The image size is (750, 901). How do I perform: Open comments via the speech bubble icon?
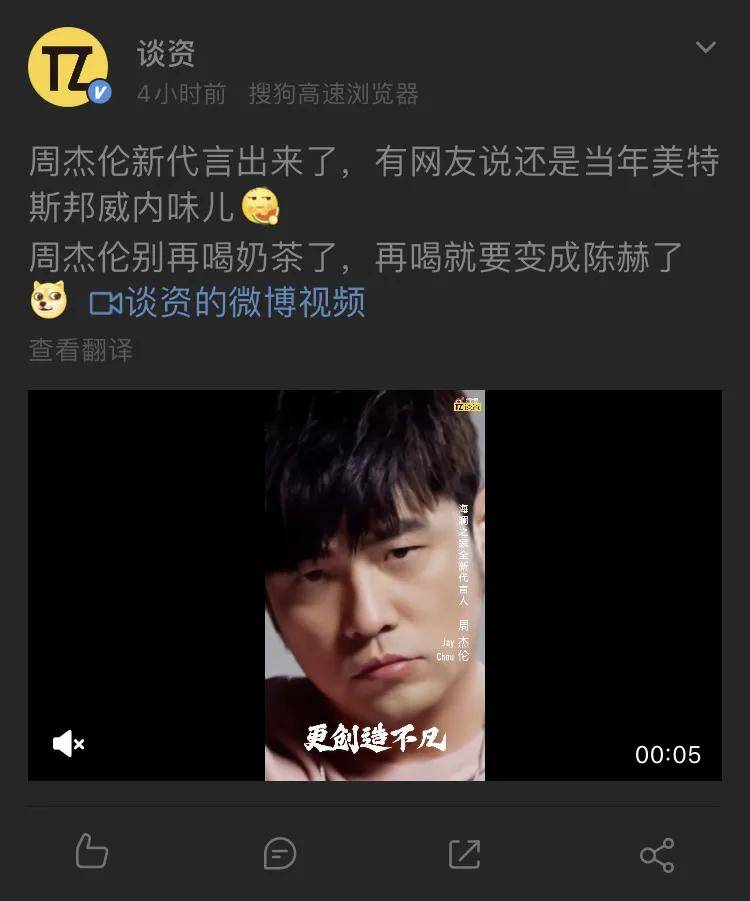click(278, 855)
